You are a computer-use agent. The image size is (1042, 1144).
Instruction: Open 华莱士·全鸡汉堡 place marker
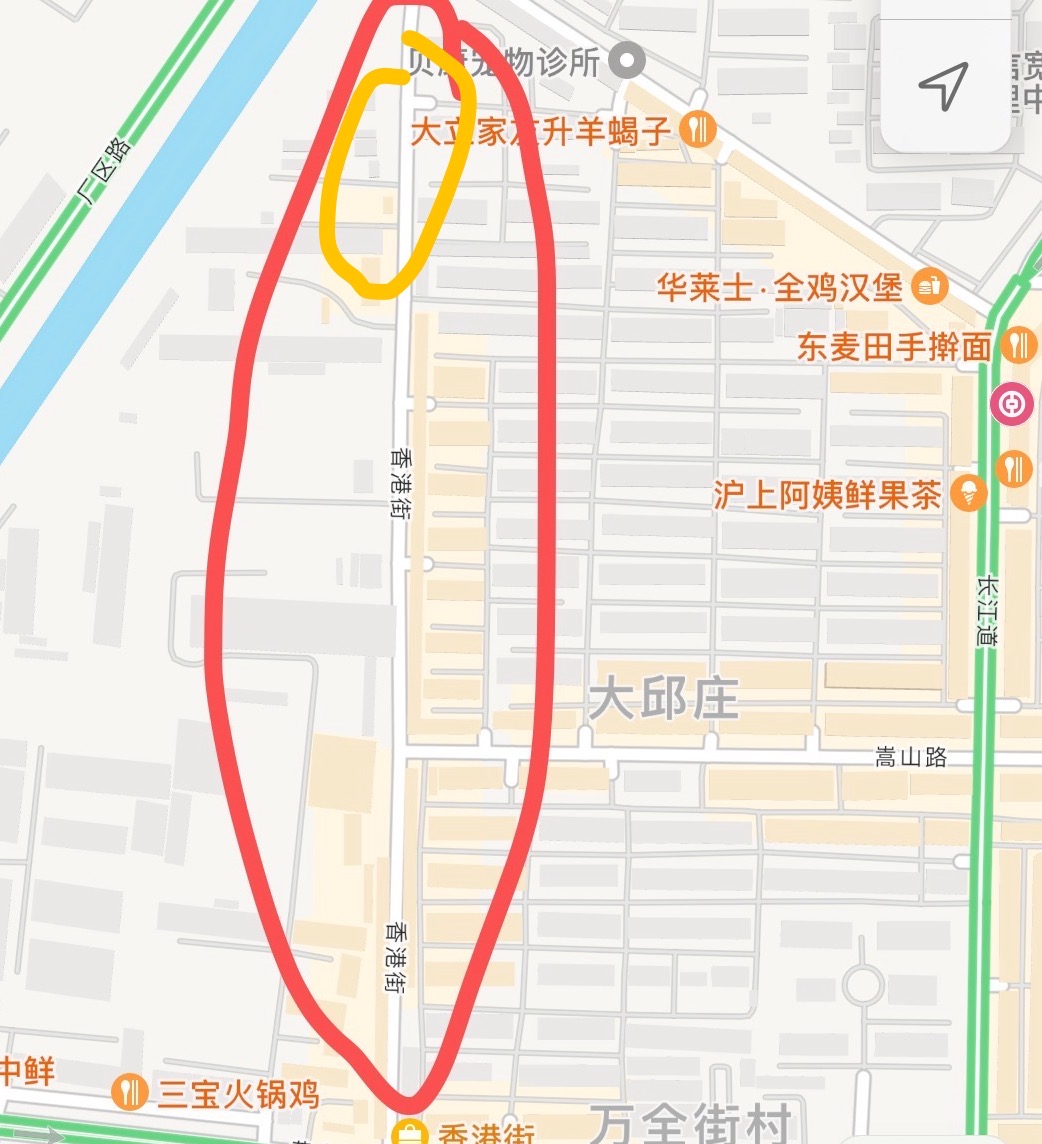coord(930,288)
